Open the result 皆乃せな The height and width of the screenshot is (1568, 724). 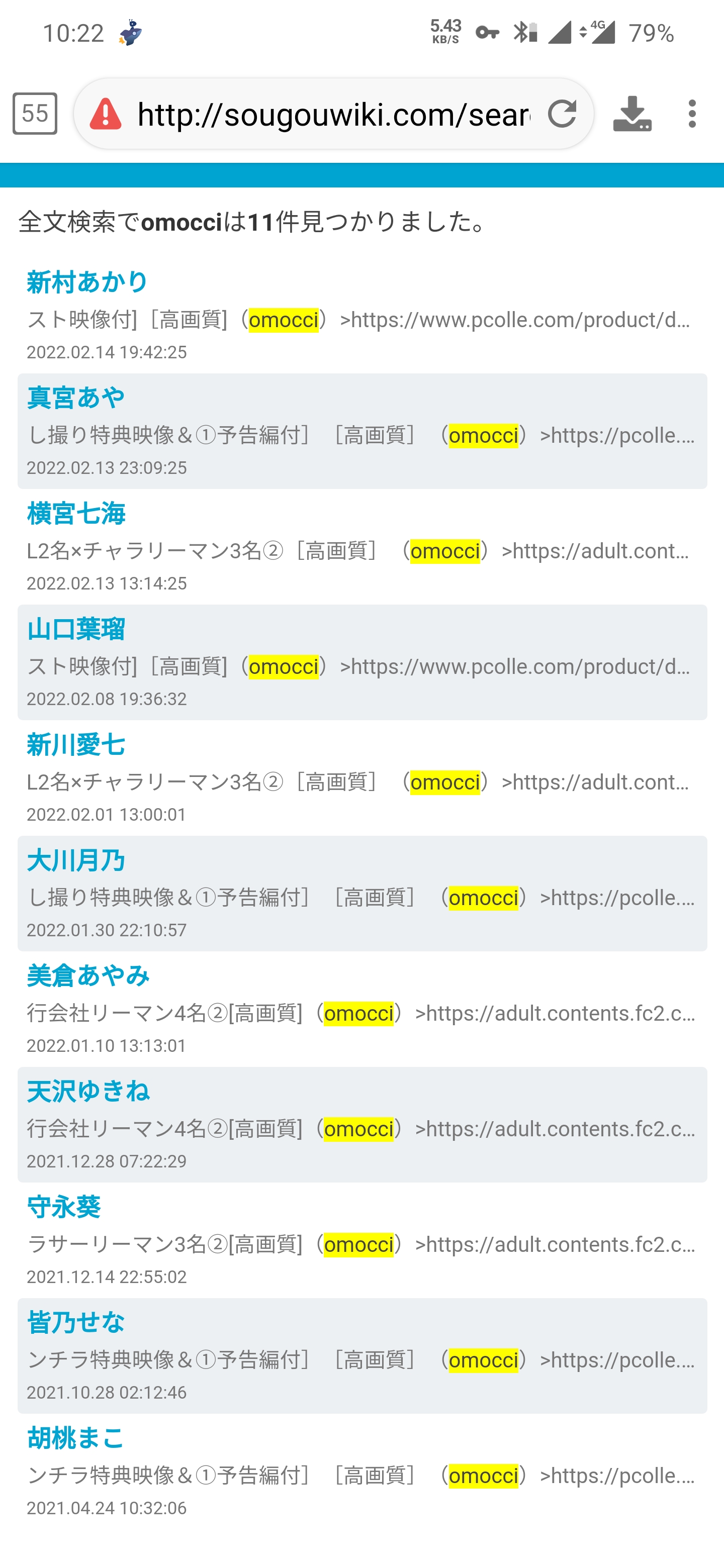tap(75, 1323)
